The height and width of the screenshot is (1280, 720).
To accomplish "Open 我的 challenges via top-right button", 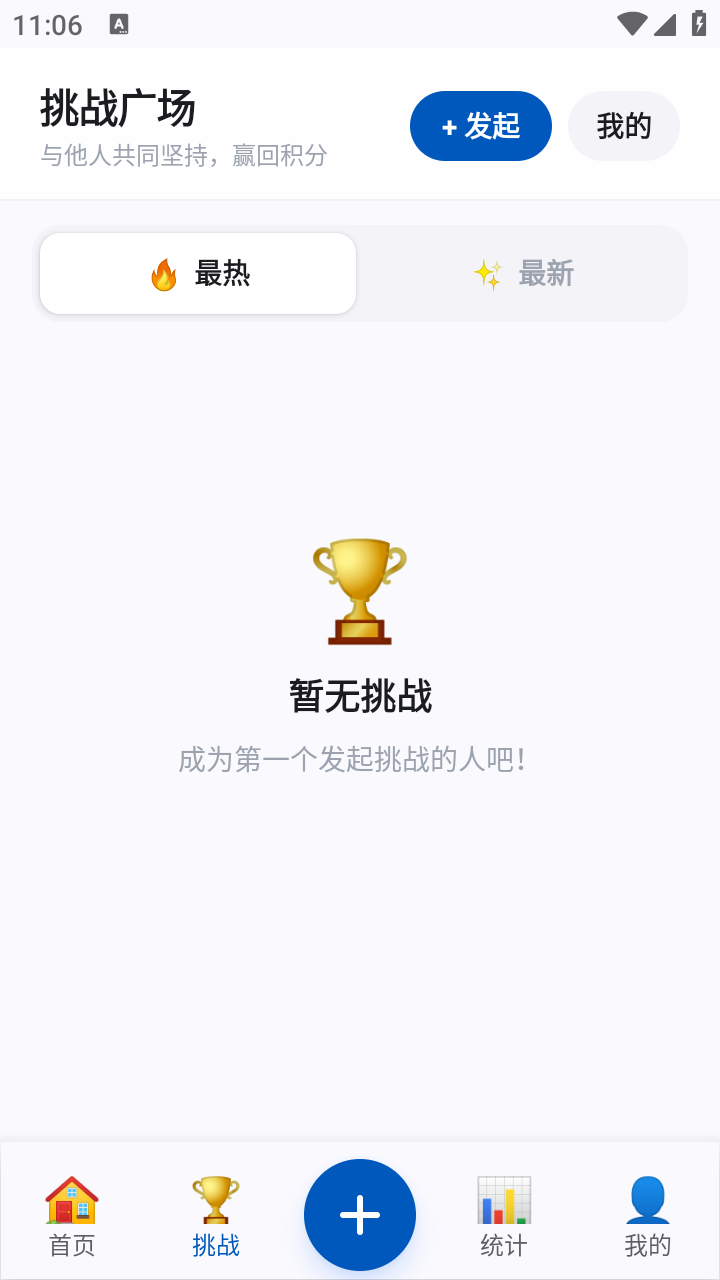I will (x=623, y=126).
